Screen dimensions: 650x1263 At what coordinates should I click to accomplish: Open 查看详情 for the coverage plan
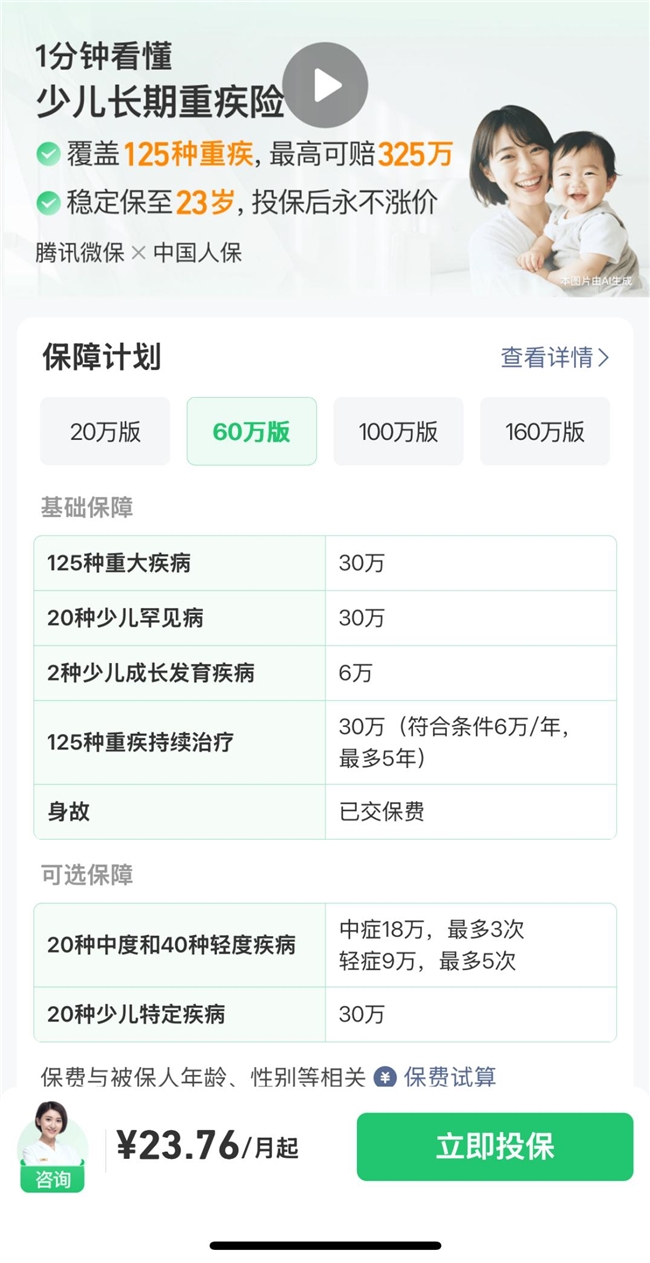point(554,358)
